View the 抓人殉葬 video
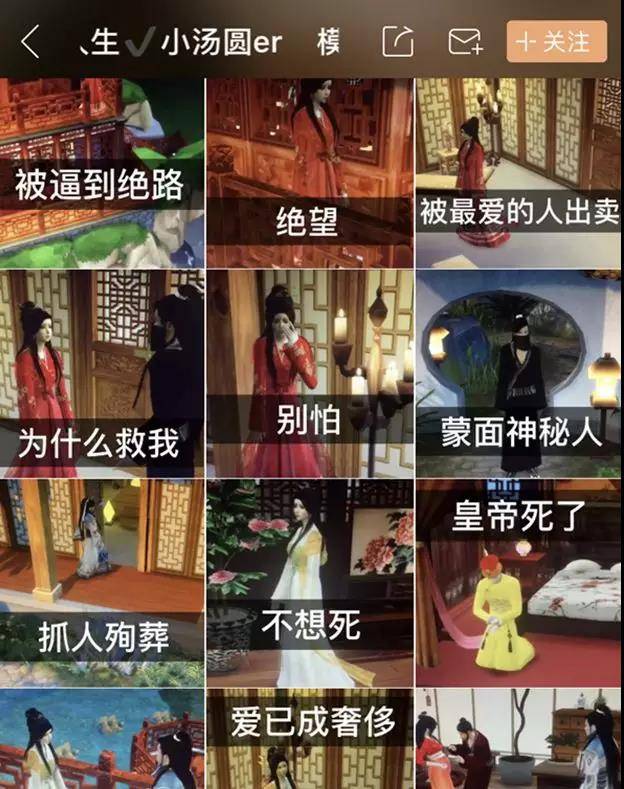 click(101, 582)
